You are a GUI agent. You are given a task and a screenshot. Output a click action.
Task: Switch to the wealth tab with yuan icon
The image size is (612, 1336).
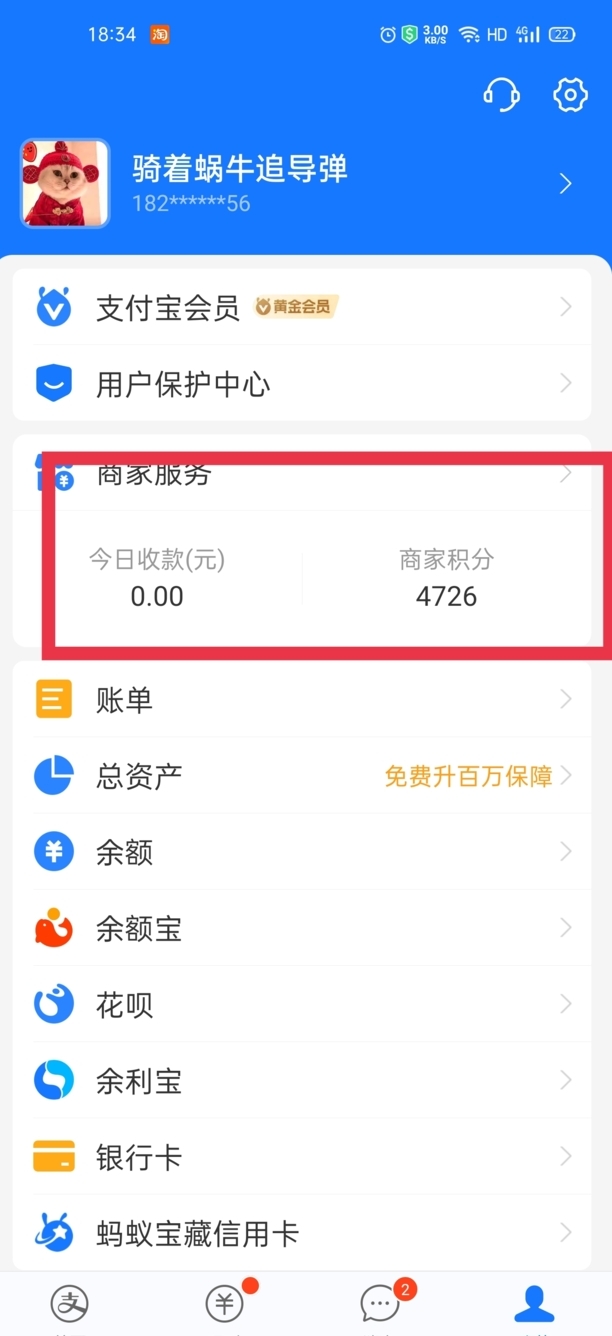click(224, 1304)
